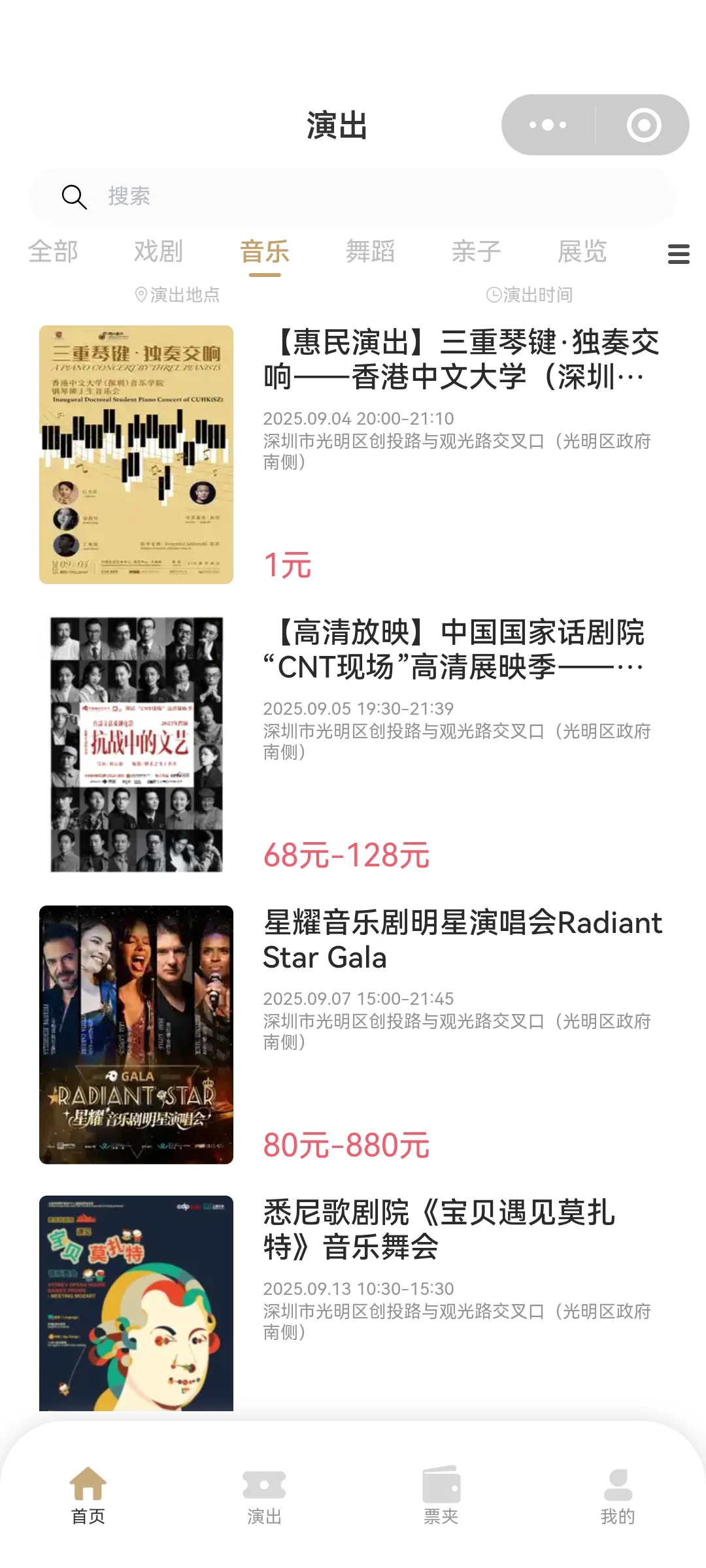Open the 宝贝遇见莫扎特 concert listing
The image size is (706, 1568).
coord(439,1230)
